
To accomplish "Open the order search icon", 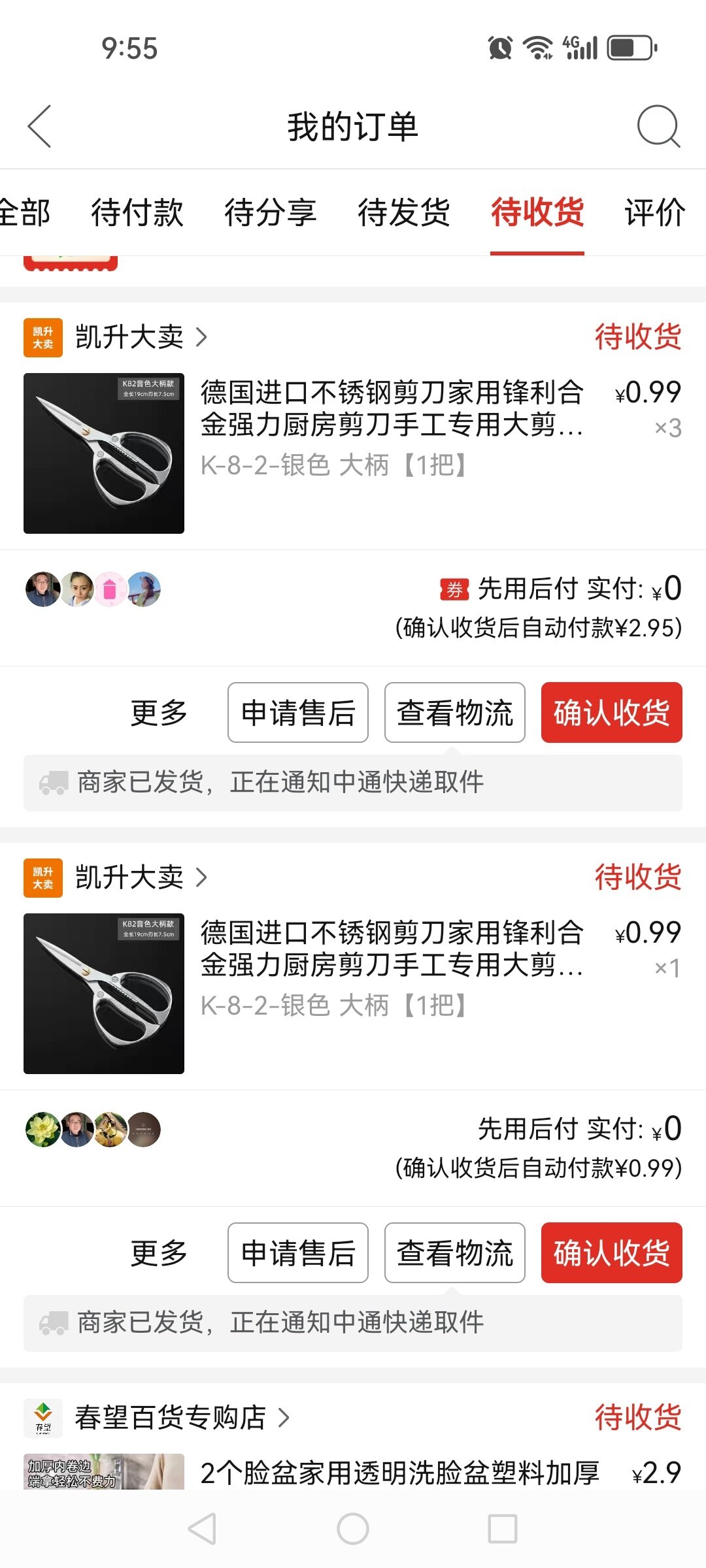I will (658, 126).
